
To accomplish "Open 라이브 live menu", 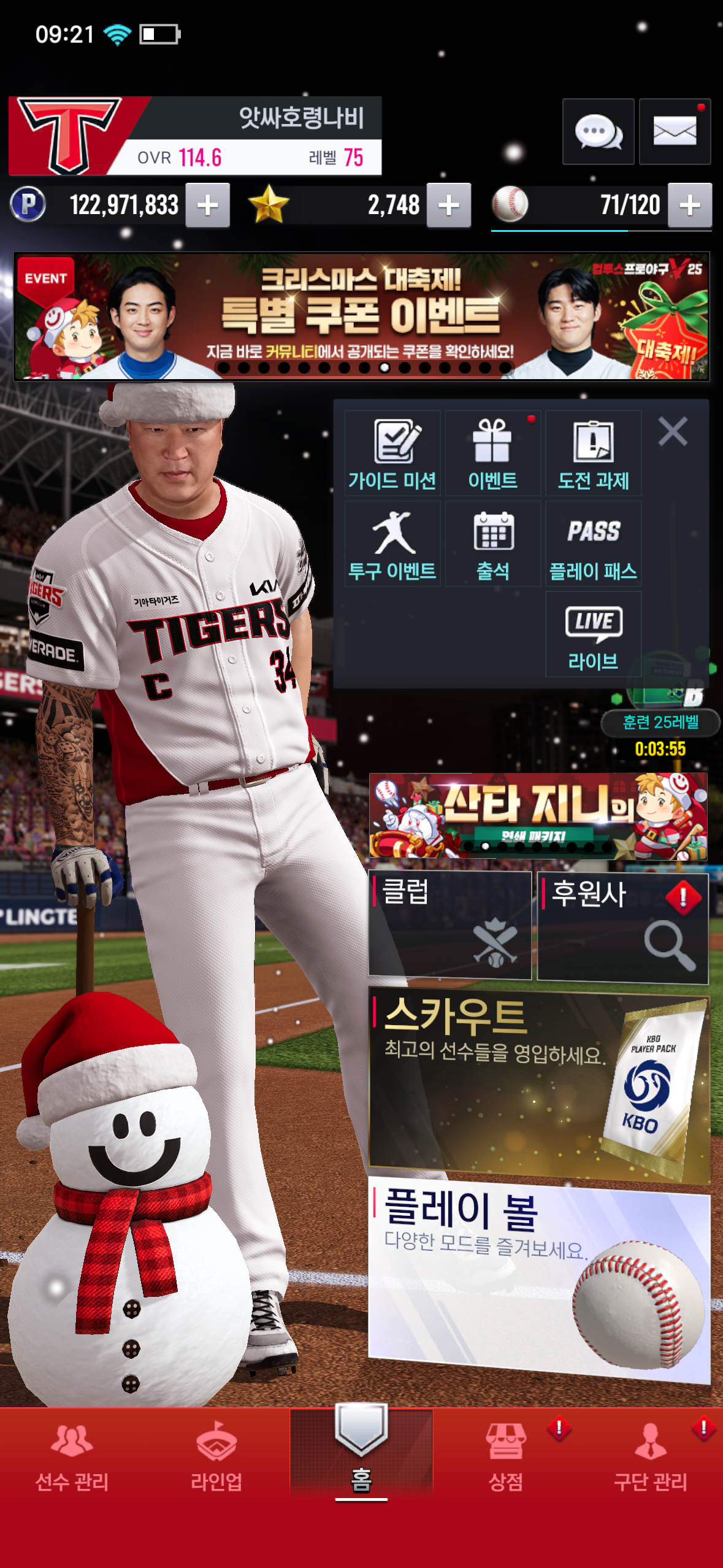I will pos(594,635).
